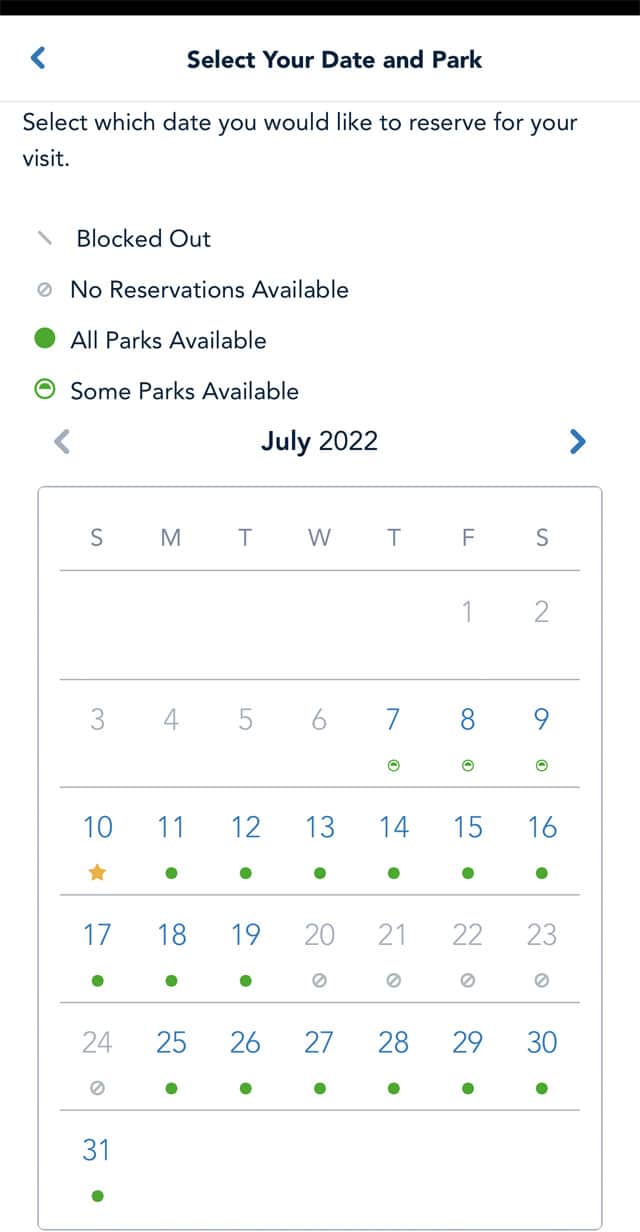This screenshot has height=1232, width=640.
Task: Go back using the top-left arrow
Action: [x=38, y=58]
